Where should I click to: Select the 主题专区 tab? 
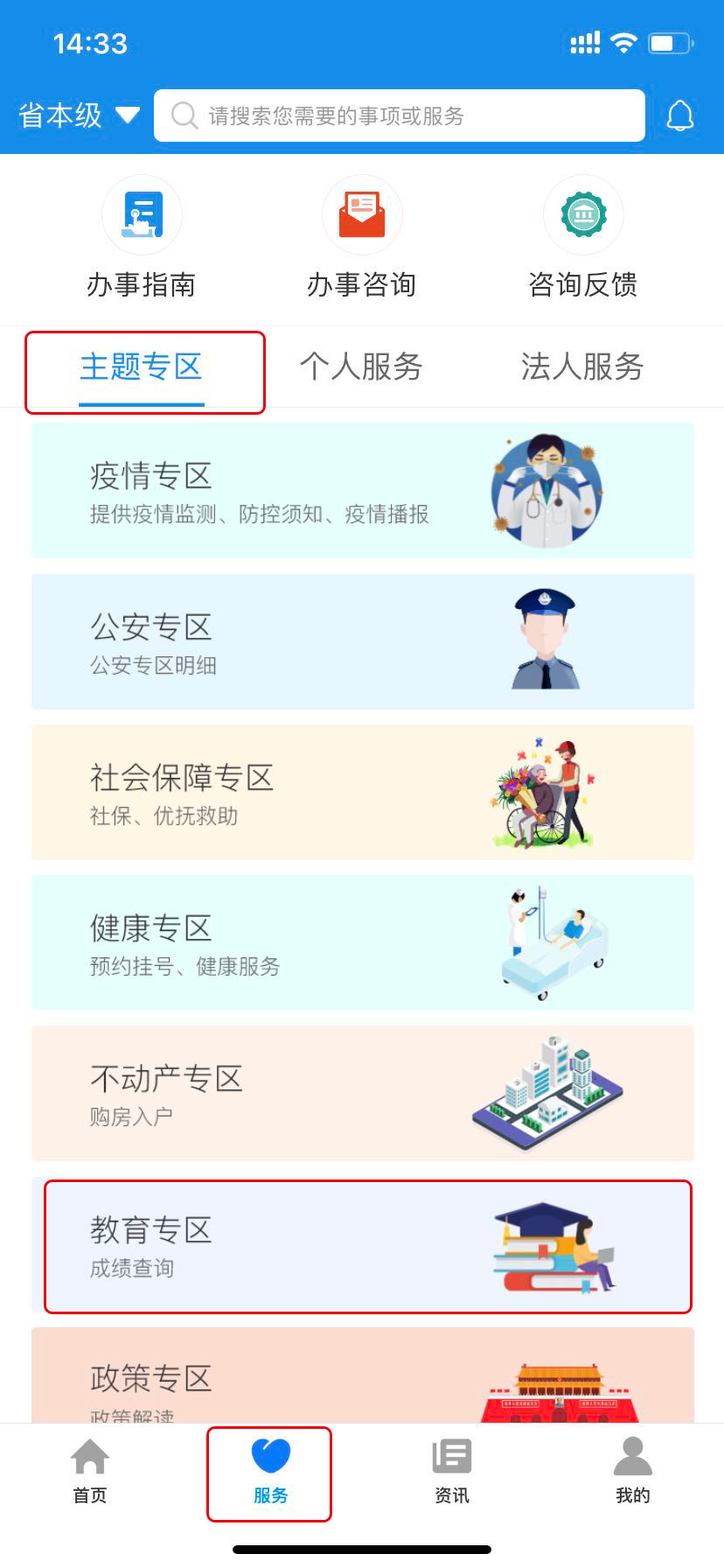[142, 367]
